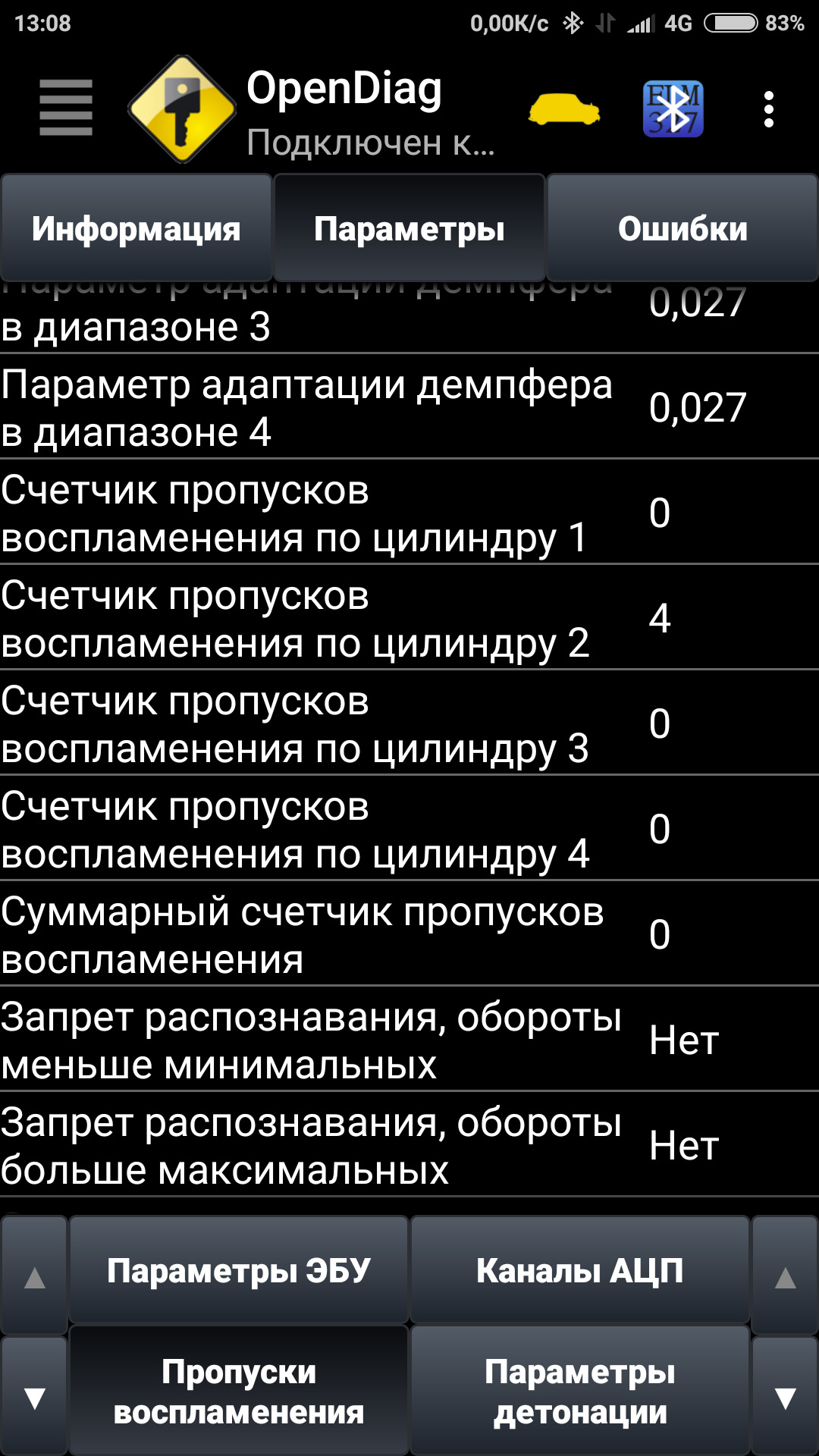Open the ELM327 Bluetooth connection icon
The height and width of the screenshot is (1456, 819).
point(673,109)
